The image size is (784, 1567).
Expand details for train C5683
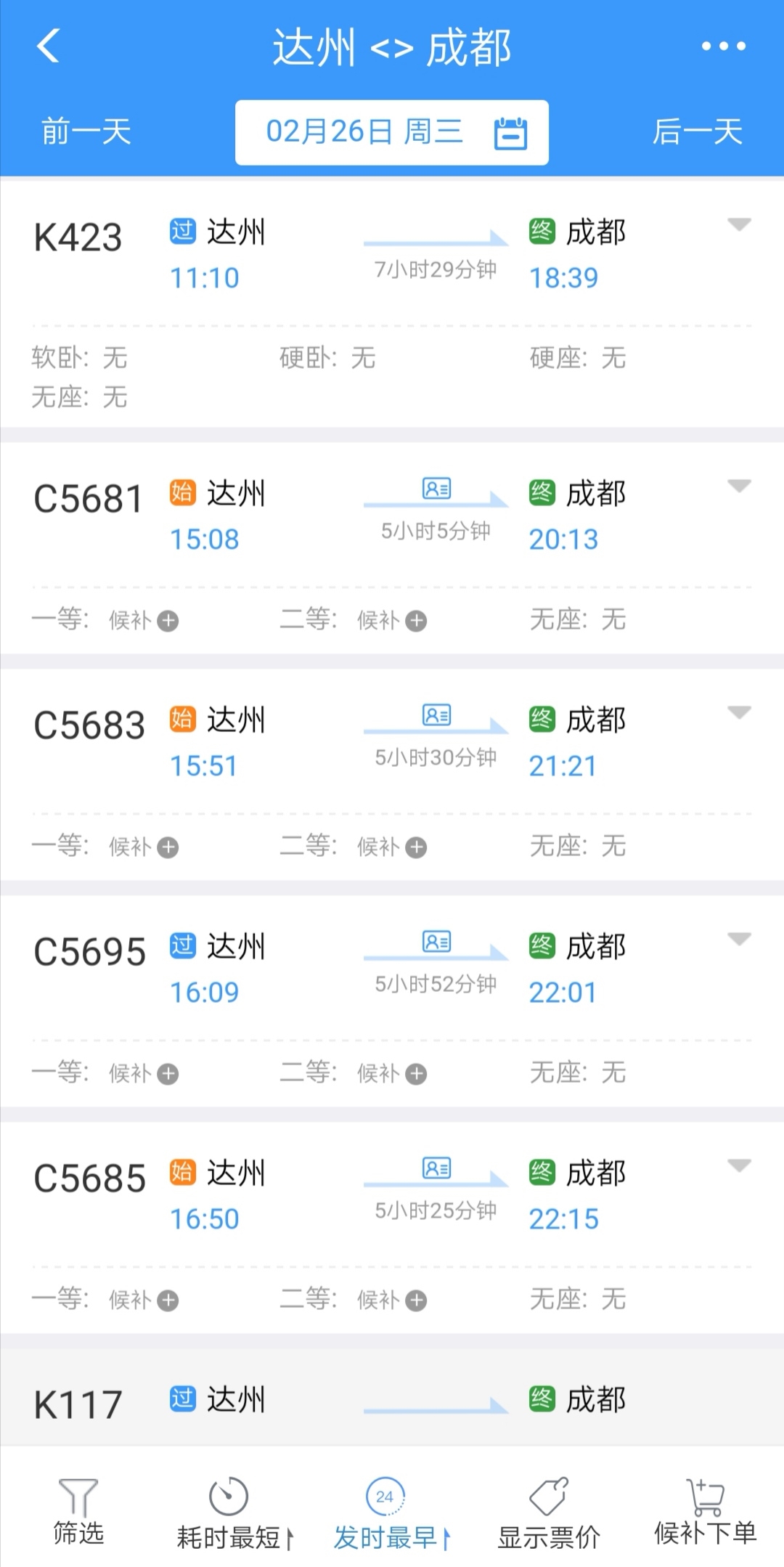(x=739, y=712)
